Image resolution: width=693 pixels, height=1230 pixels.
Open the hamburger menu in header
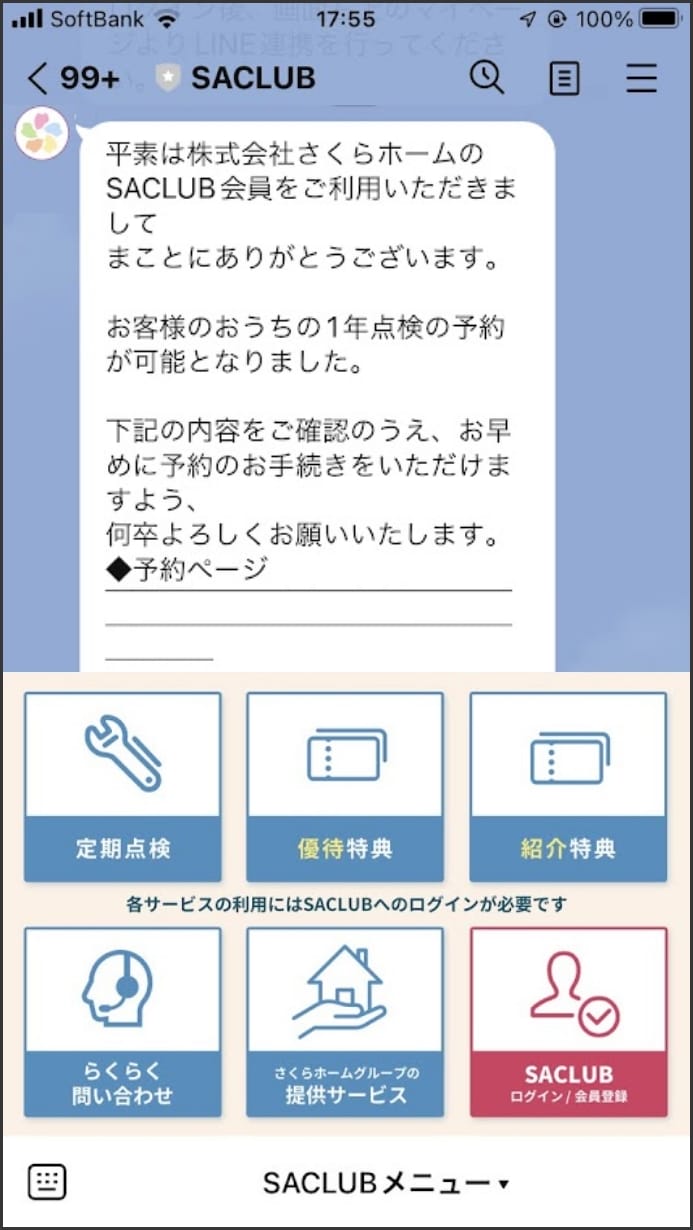pyautogui.click(x=642, y=78)
